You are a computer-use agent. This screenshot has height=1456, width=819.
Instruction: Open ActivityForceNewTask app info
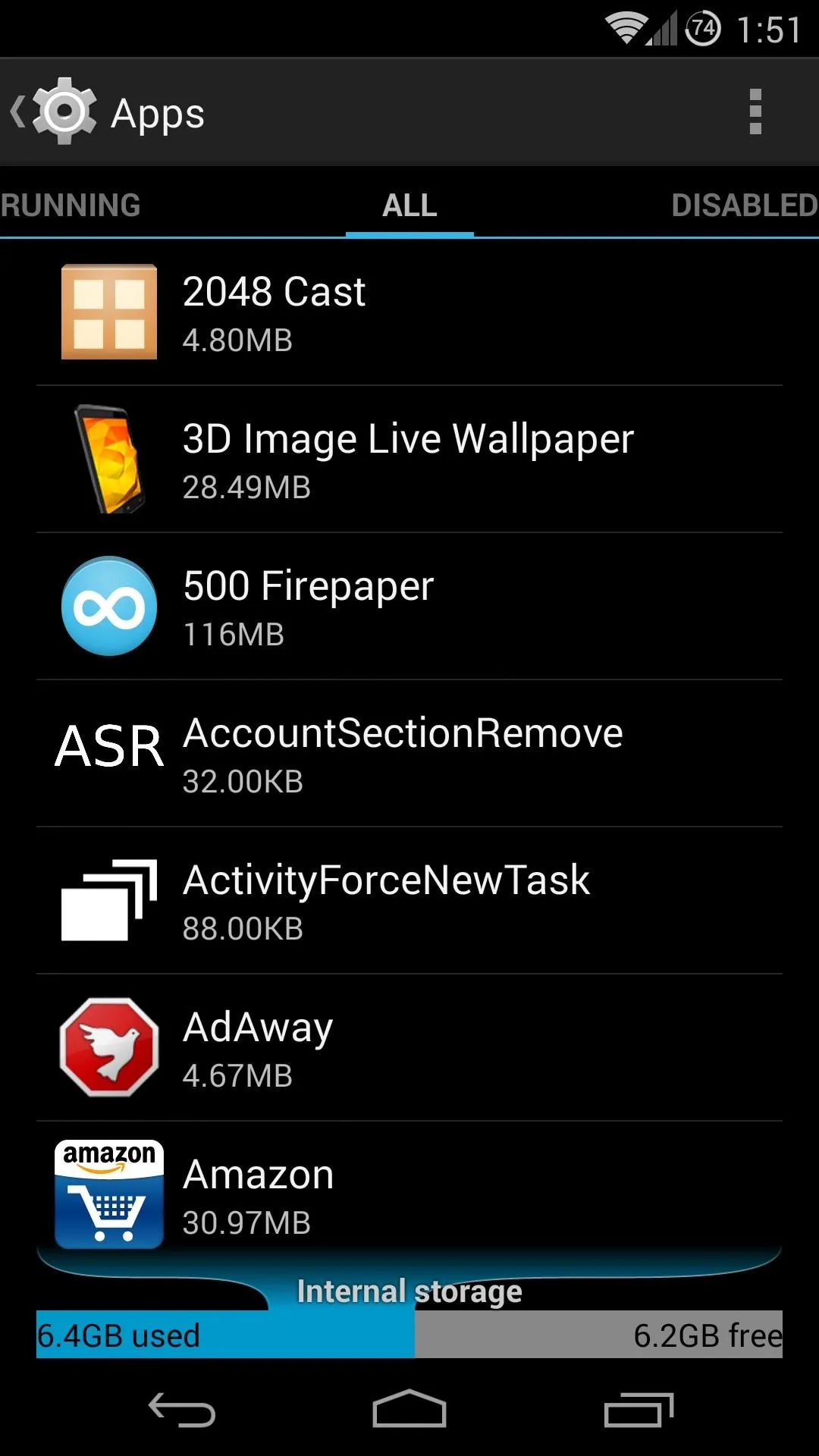pos(409,901)
